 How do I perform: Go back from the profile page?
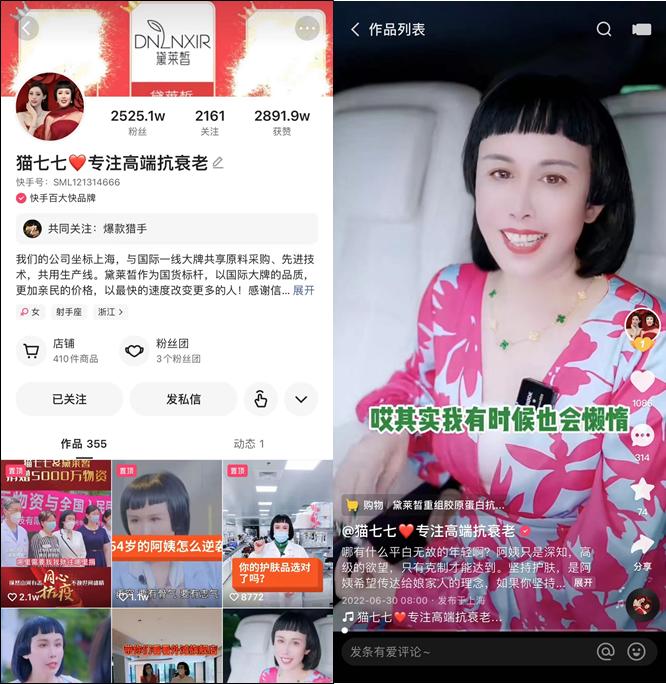tap(27, 28)
